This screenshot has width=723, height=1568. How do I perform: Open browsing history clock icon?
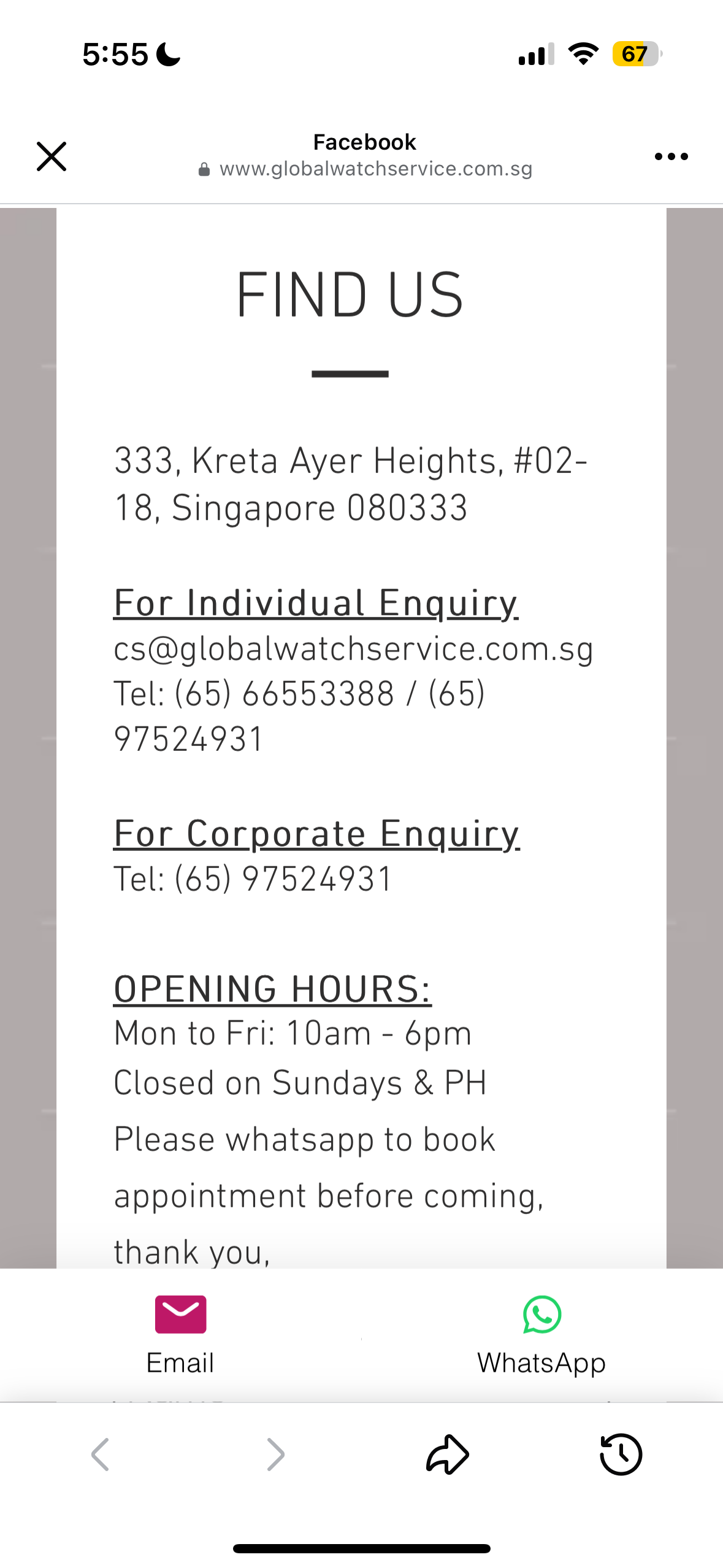pyautogui.click(x=621, y=1454)
